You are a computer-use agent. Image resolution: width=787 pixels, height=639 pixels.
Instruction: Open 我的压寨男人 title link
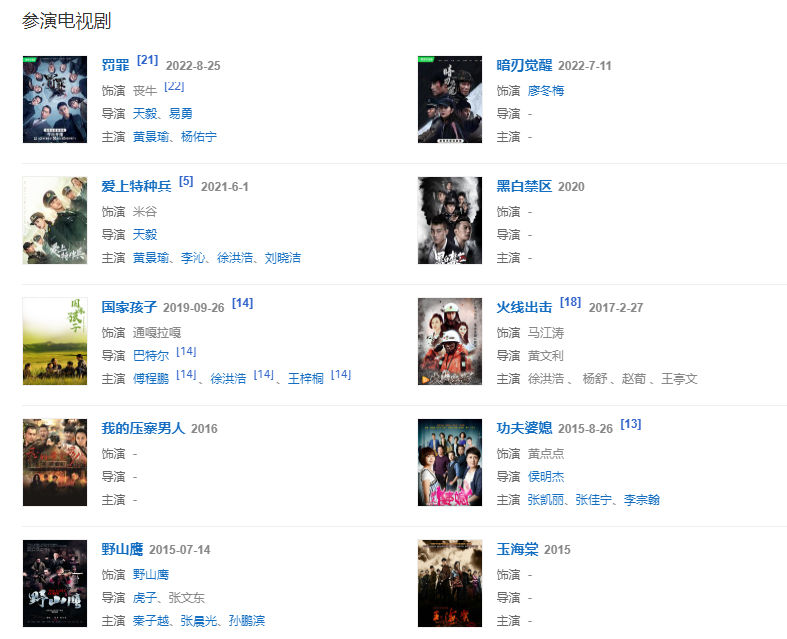coord(143,428)
